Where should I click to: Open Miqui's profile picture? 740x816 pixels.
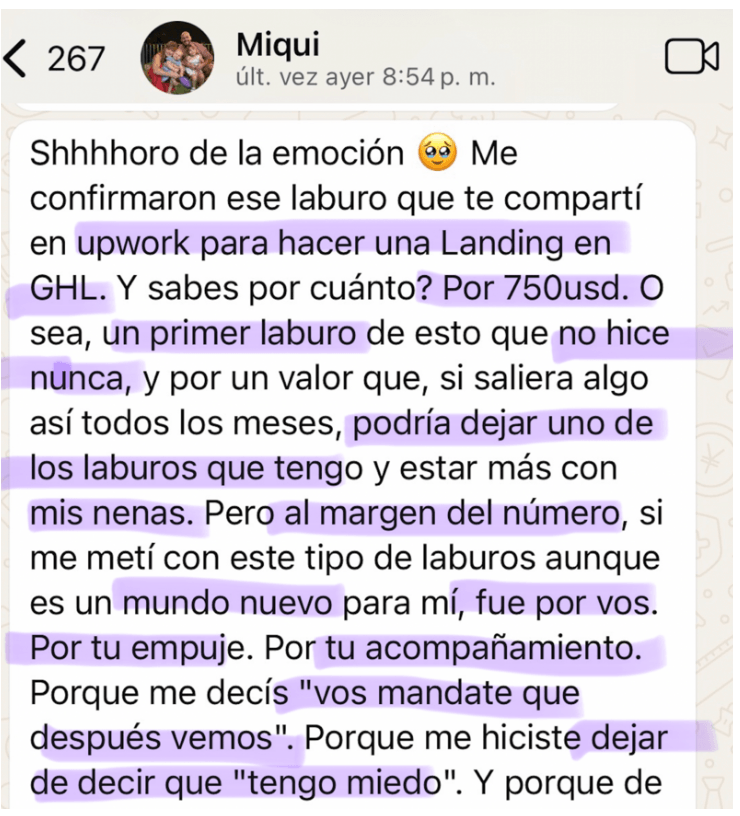tap(178, 58)
